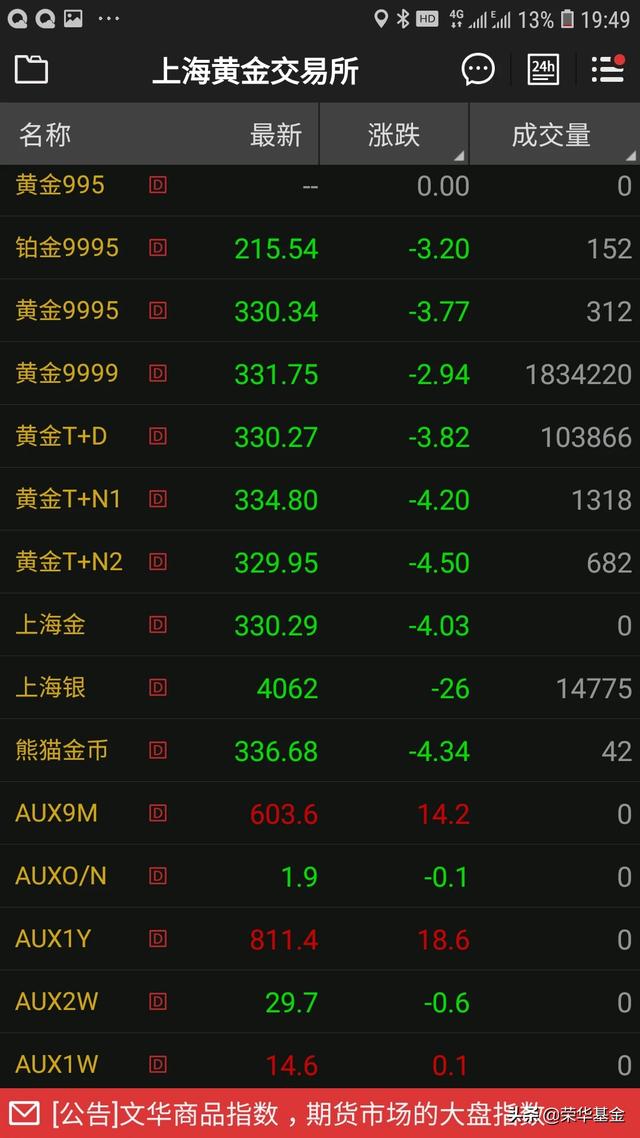Open the 上海银 quote row
The height and width of the screenshot is (1138, 640).
(320, 688)
